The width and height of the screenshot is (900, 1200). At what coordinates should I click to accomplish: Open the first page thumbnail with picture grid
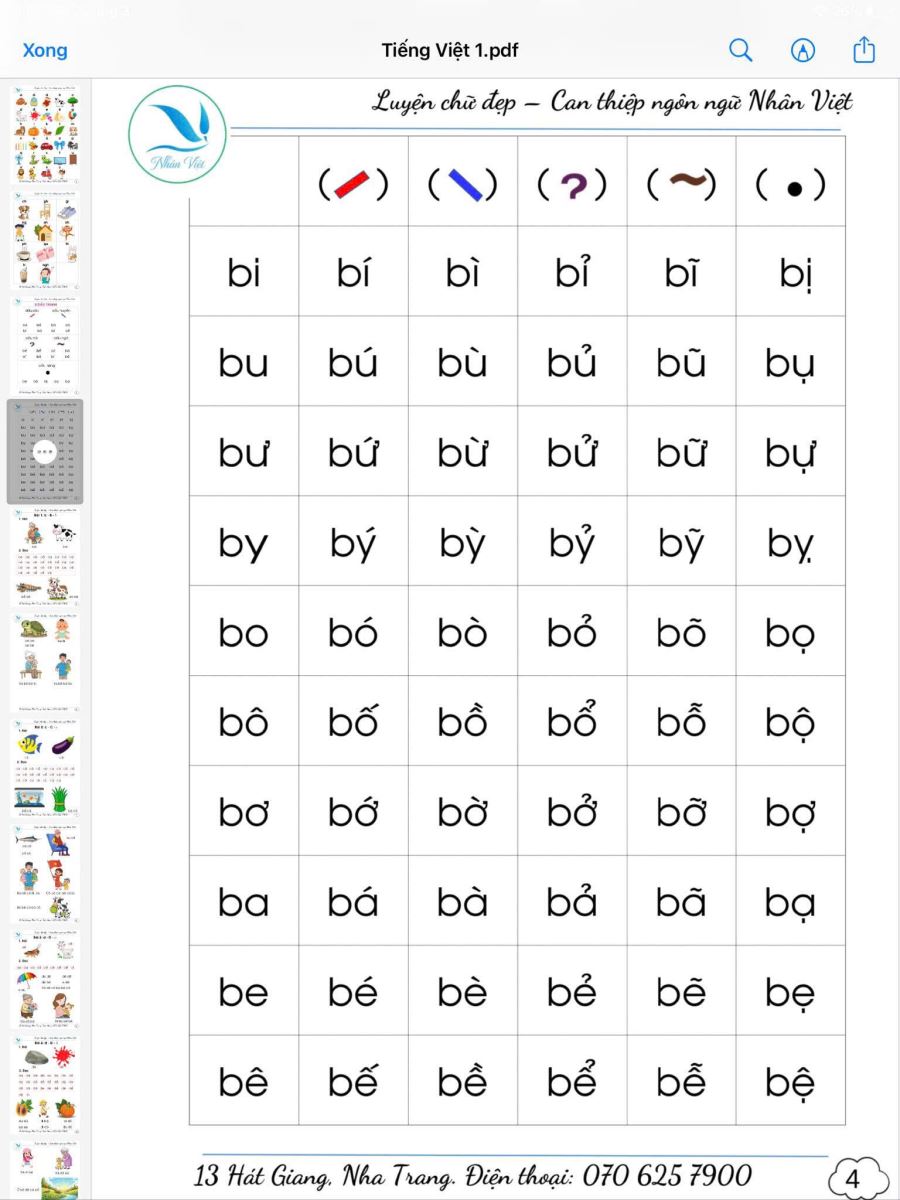point(45,135)
